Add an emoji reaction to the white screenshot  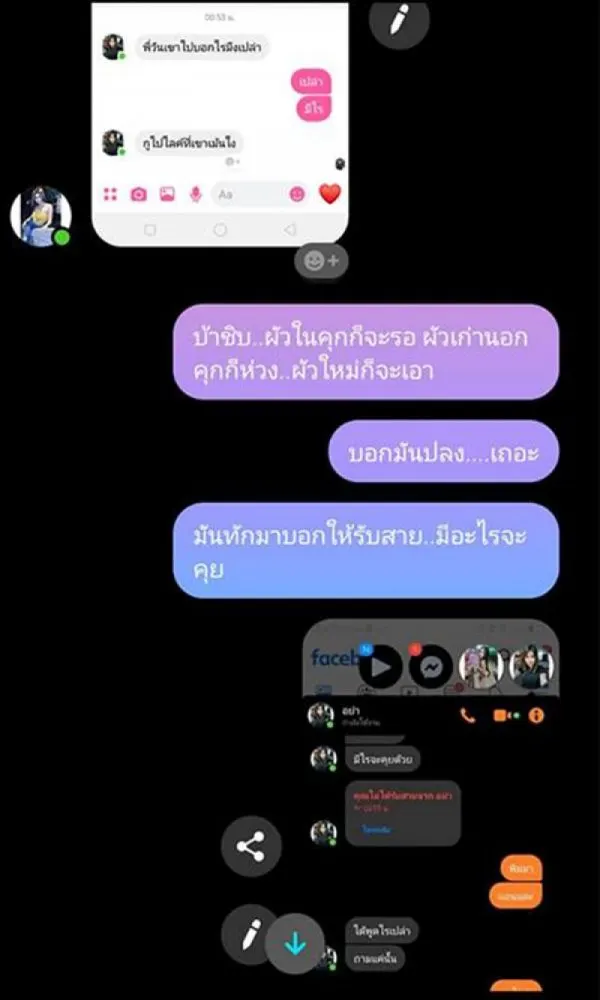[321, 261]
